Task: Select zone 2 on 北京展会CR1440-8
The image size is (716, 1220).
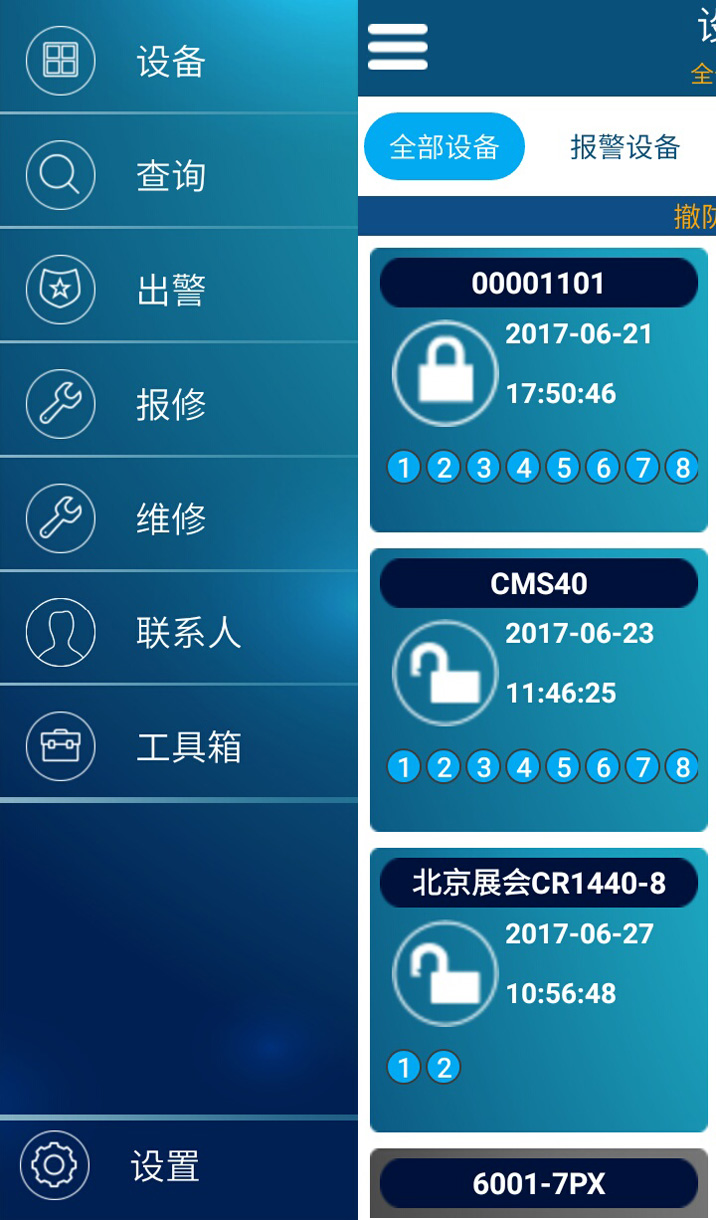Action: click(444, 1067)
